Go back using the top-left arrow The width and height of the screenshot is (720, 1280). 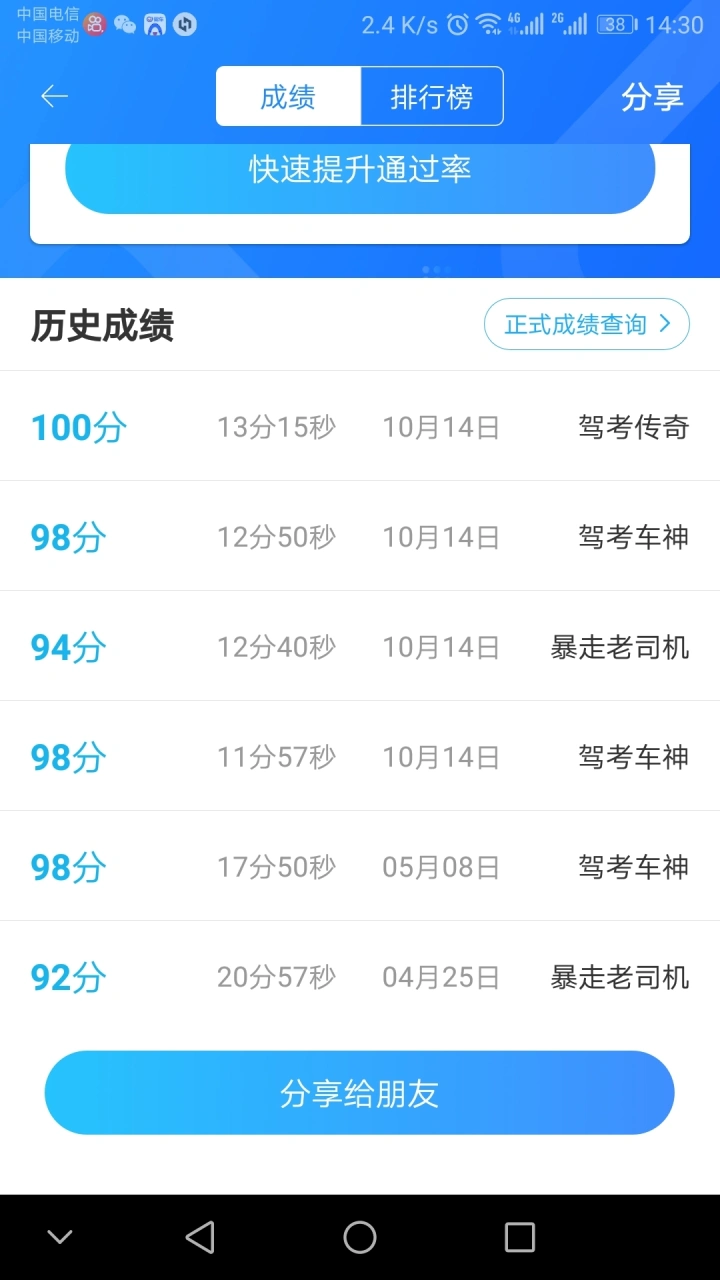click(54, 96)
